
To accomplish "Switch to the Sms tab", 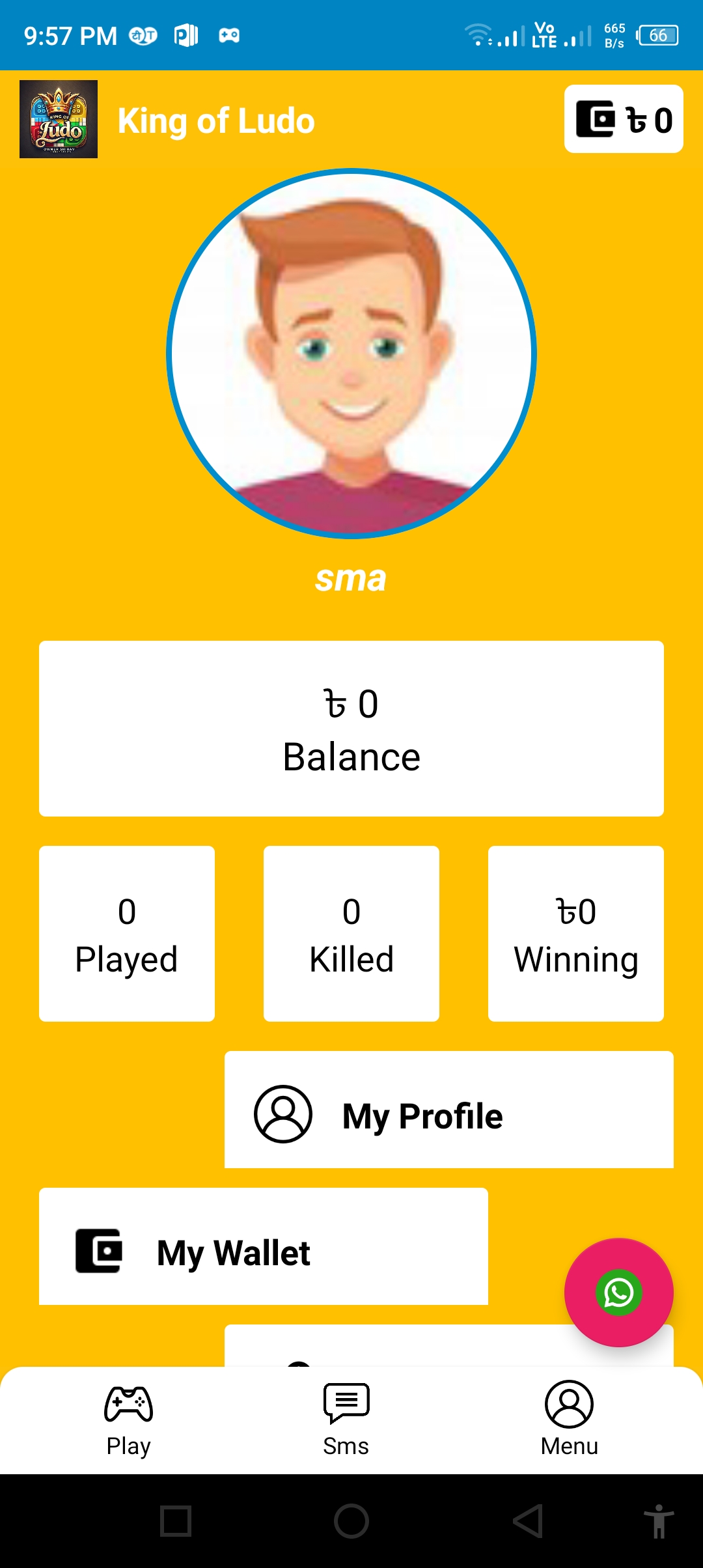I will (346, 1420).
